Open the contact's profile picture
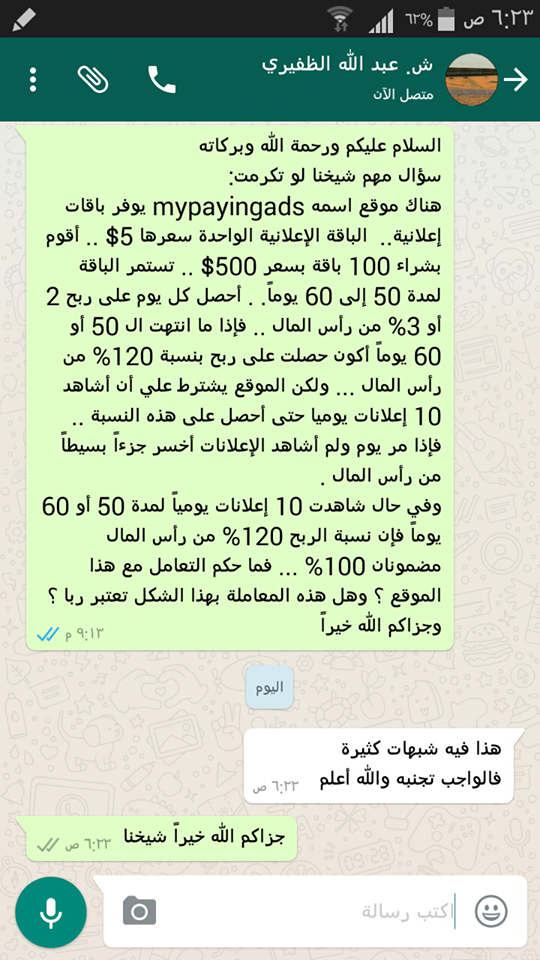 pos(471,80)
